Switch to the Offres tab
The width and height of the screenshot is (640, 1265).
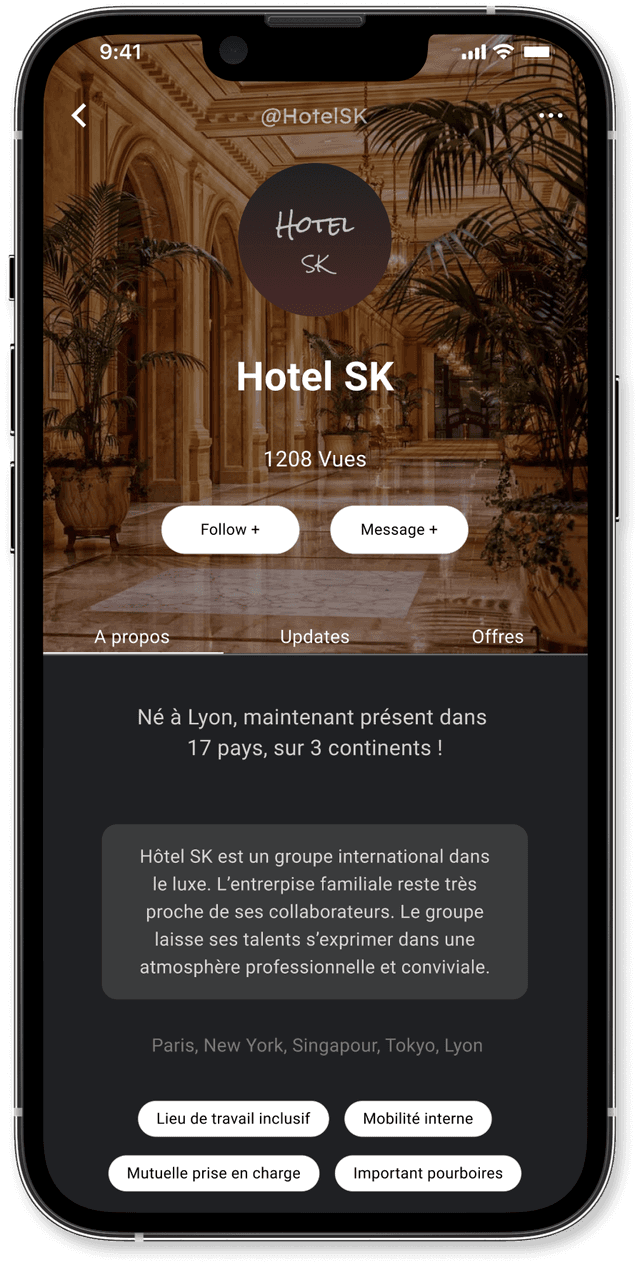coord(497,637)
